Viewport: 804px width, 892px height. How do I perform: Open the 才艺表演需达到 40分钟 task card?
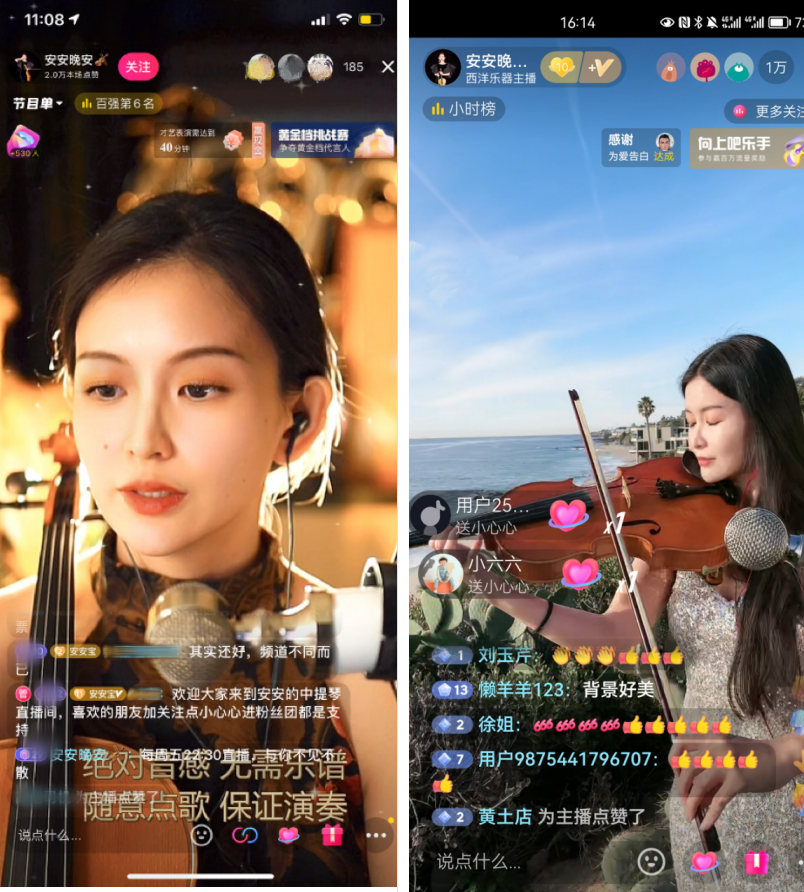200,141
